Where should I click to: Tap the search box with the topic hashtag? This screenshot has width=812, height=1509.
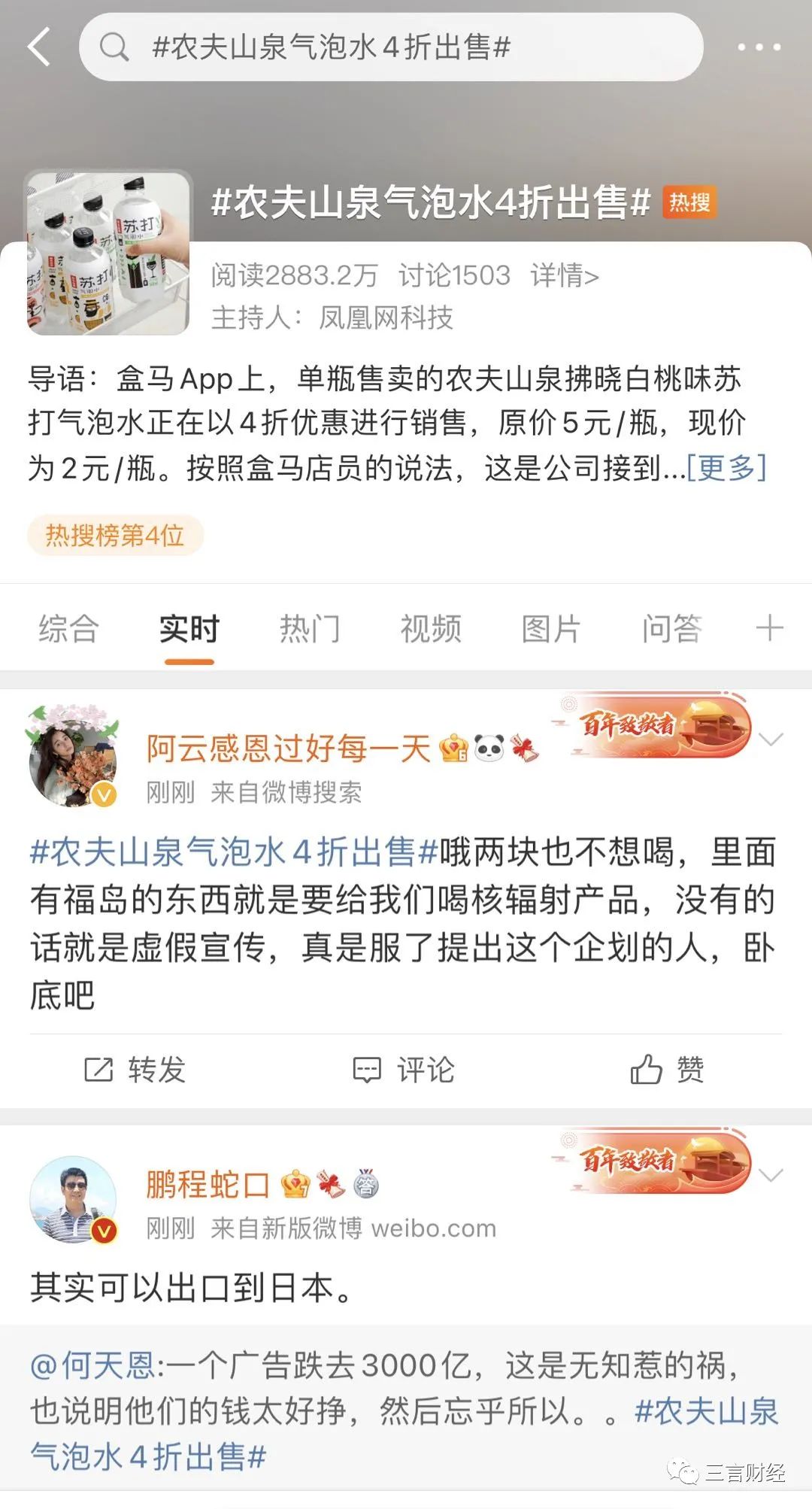coord(391,47)
